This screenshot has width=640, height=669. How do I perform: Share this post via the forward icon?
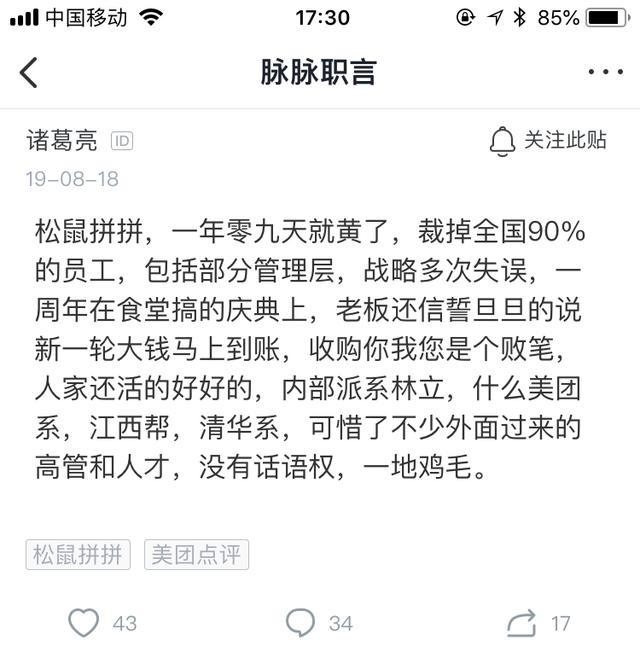[x=521, y=624]
